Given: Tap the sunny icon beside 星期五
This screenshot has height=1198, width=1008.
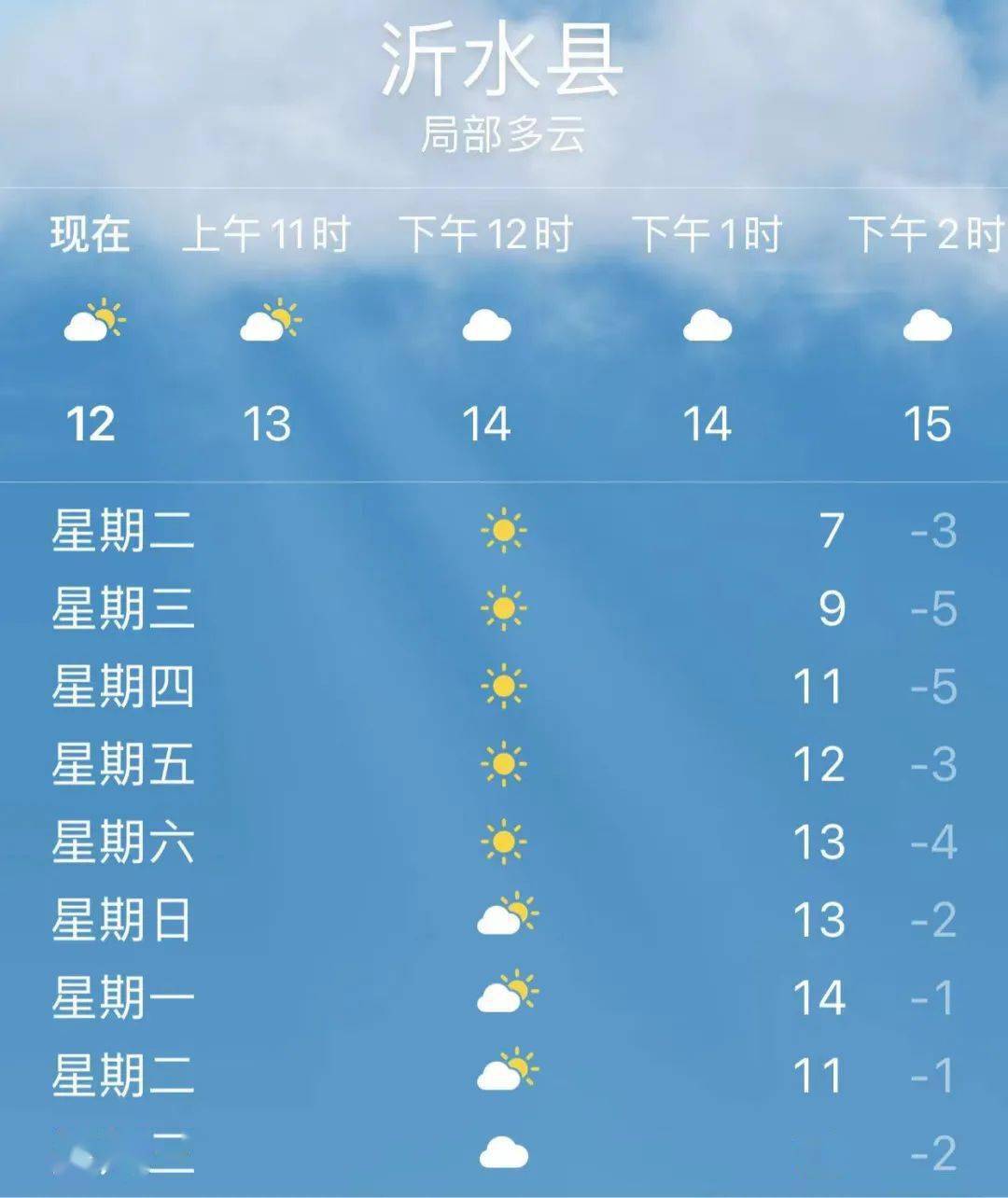Looking at the screenshot, I should [504, 765].
